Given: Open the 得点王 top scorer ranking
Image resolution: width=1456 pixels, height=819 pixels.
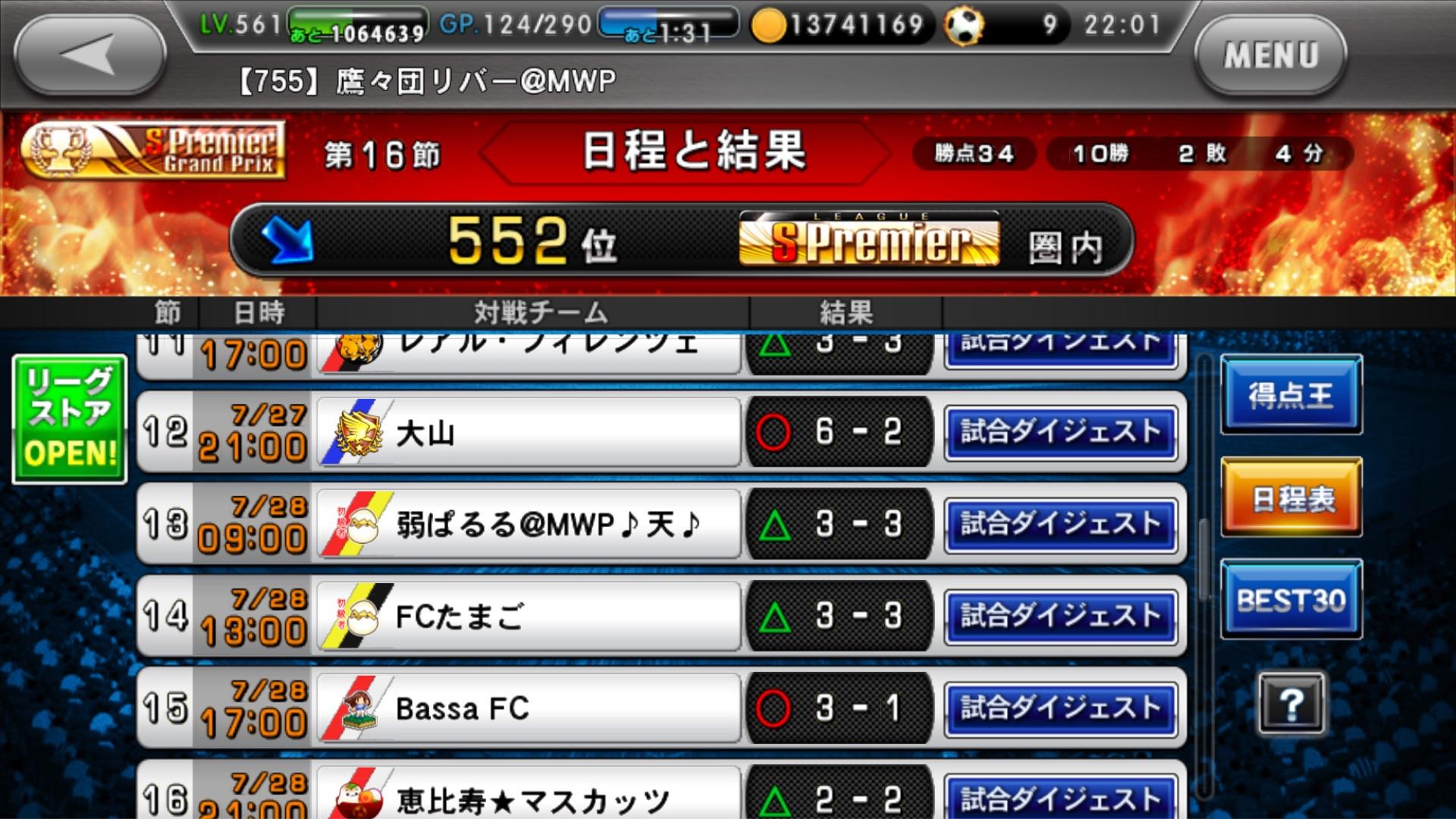Looking at the screenshot, I should [1291, 395].
